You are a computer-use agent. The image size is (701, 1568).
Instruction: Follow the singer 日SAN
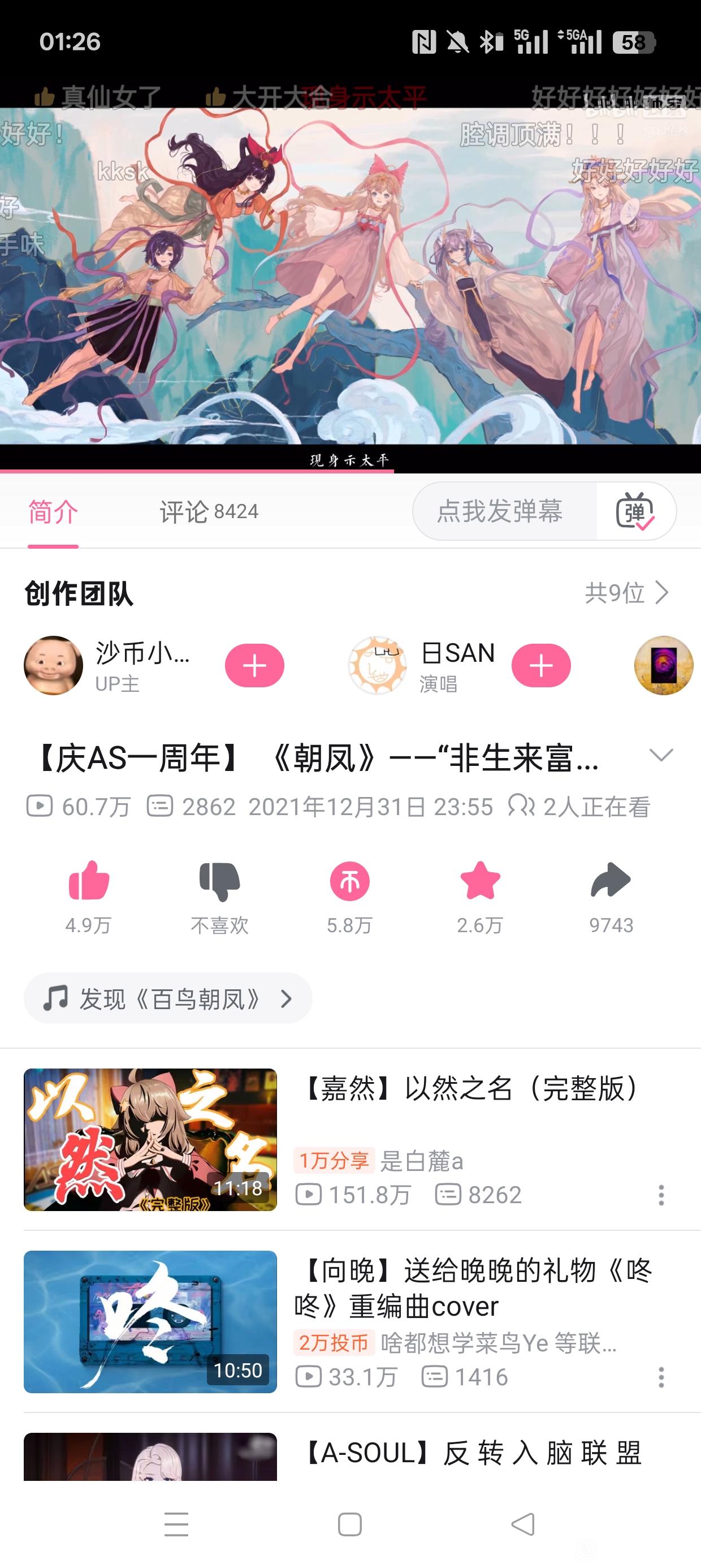541,665
